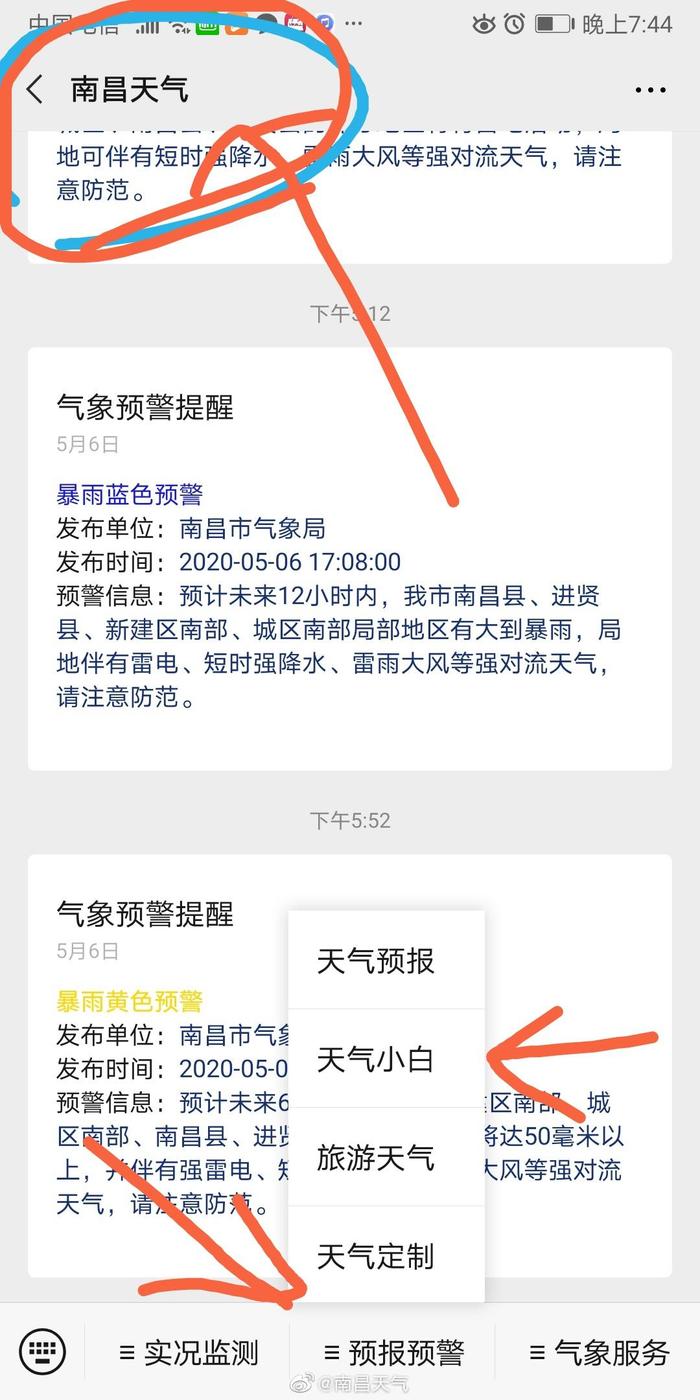Open the 暴雨蓝色预警 alert card
Viewport: 700px width, 1400px height.
(349, 558)
